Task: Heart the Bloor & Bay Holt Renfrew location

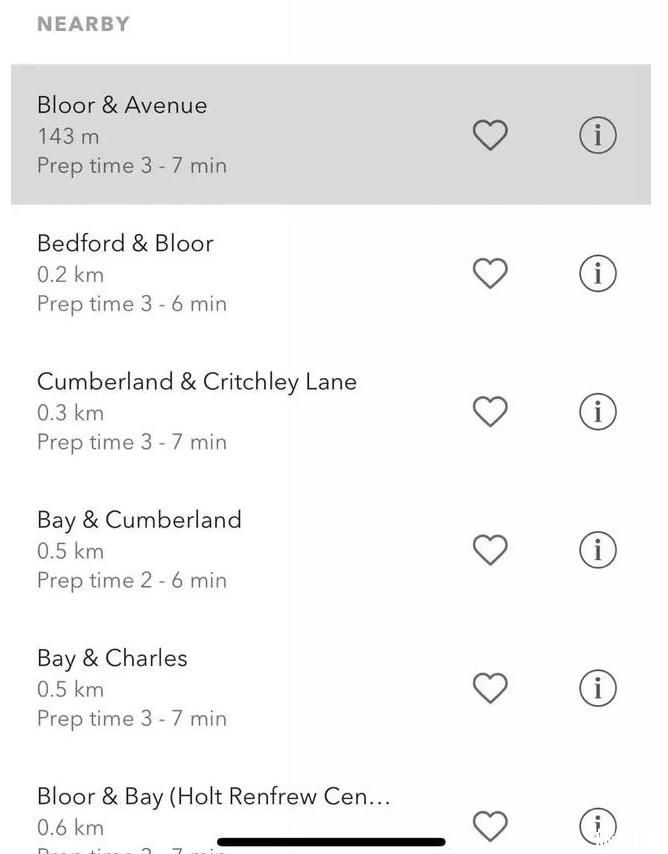Action: tap(490, 825)
